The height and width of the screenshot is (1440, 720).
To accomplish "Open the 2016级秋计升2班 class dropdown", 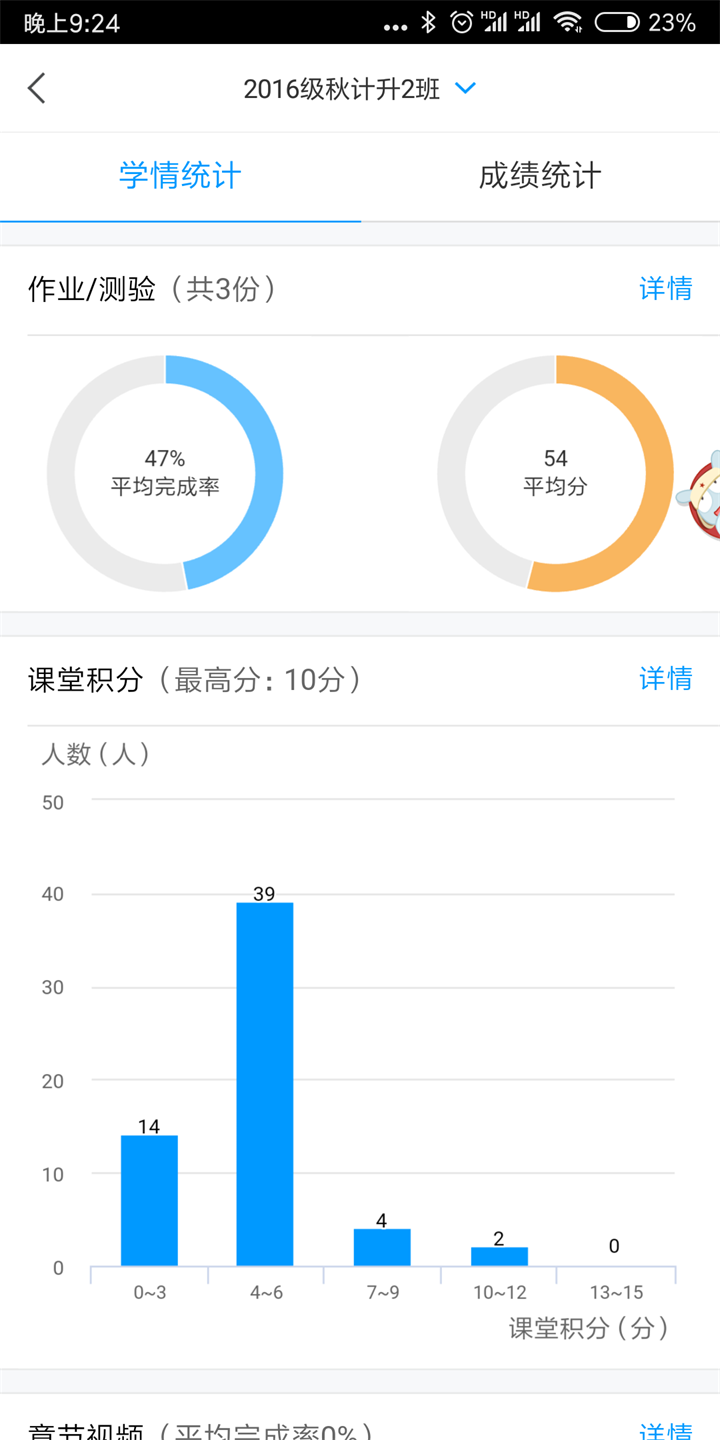I will [360, 88].
